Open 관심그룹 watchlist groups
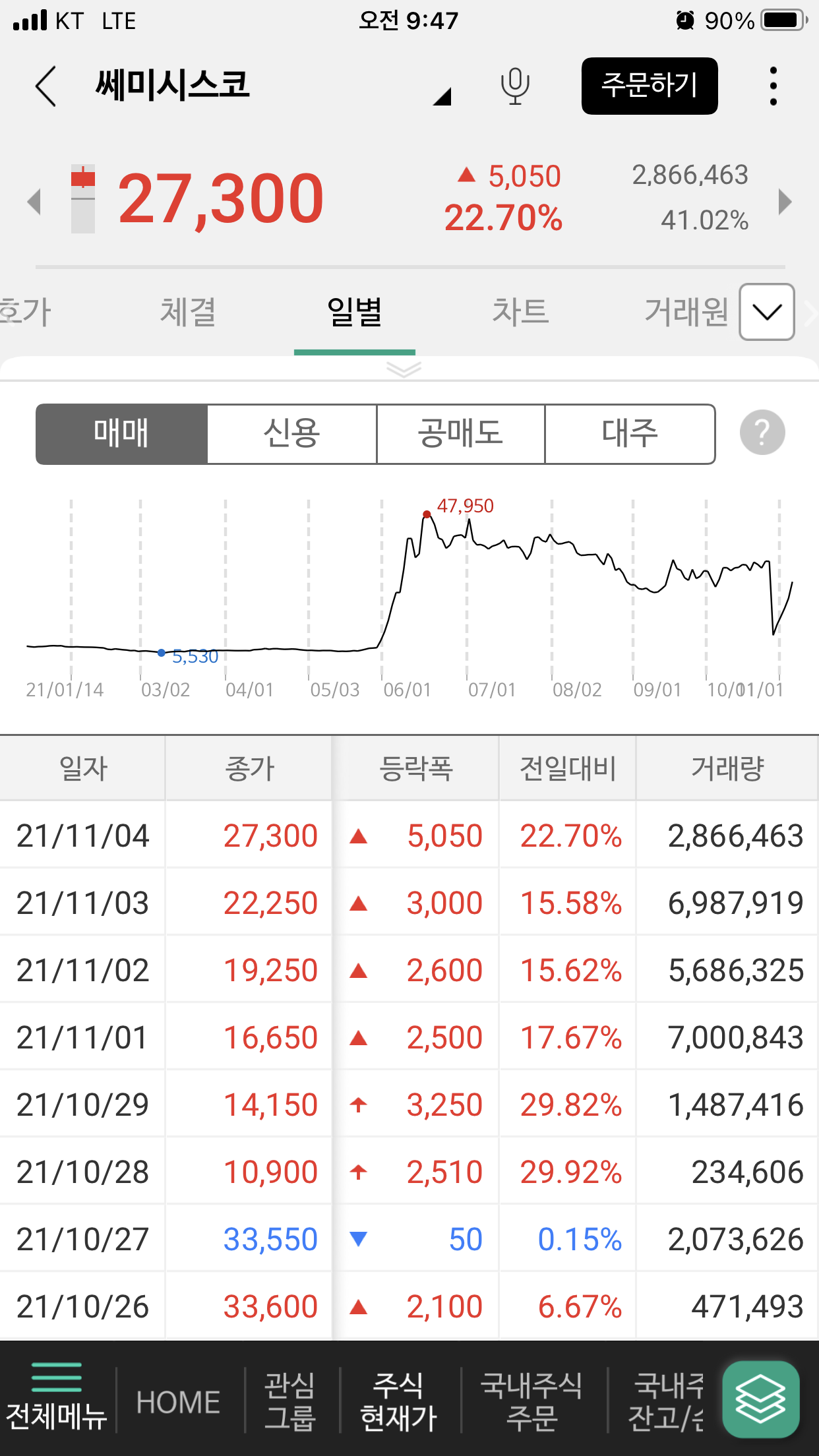This screenshot has width=819, height=1456. point(290,1401)
